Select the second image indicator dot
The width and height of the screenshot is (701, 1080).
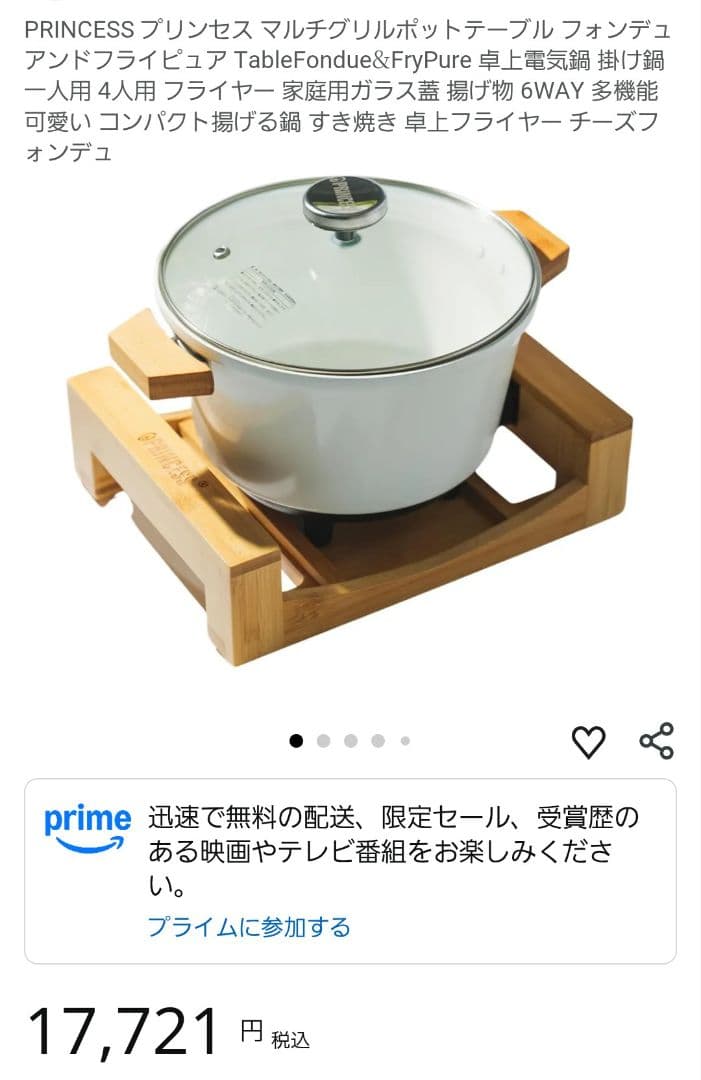point(323,741)
